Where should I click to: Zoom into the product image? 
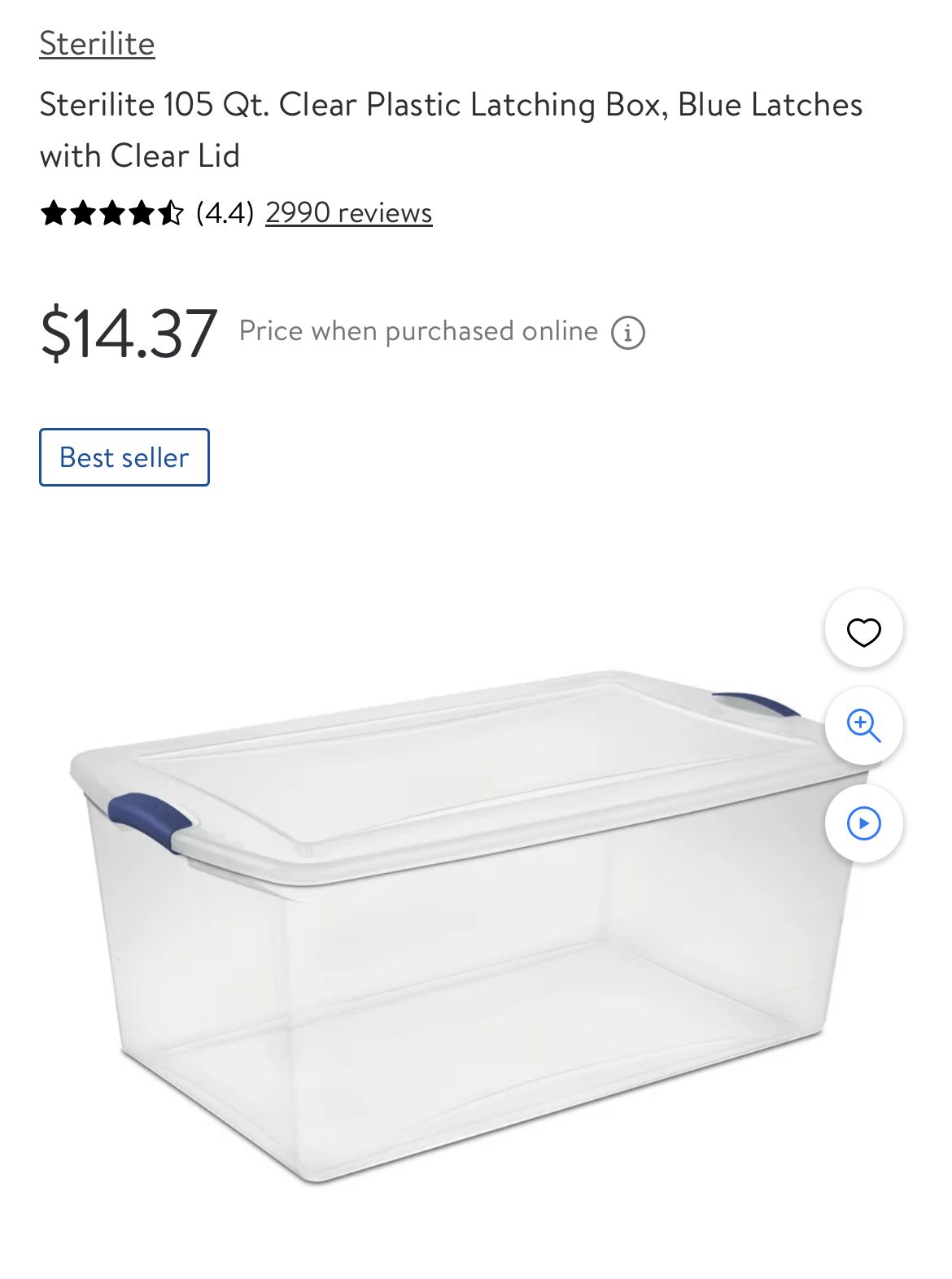pyautogui.click(x=863, y=726)
